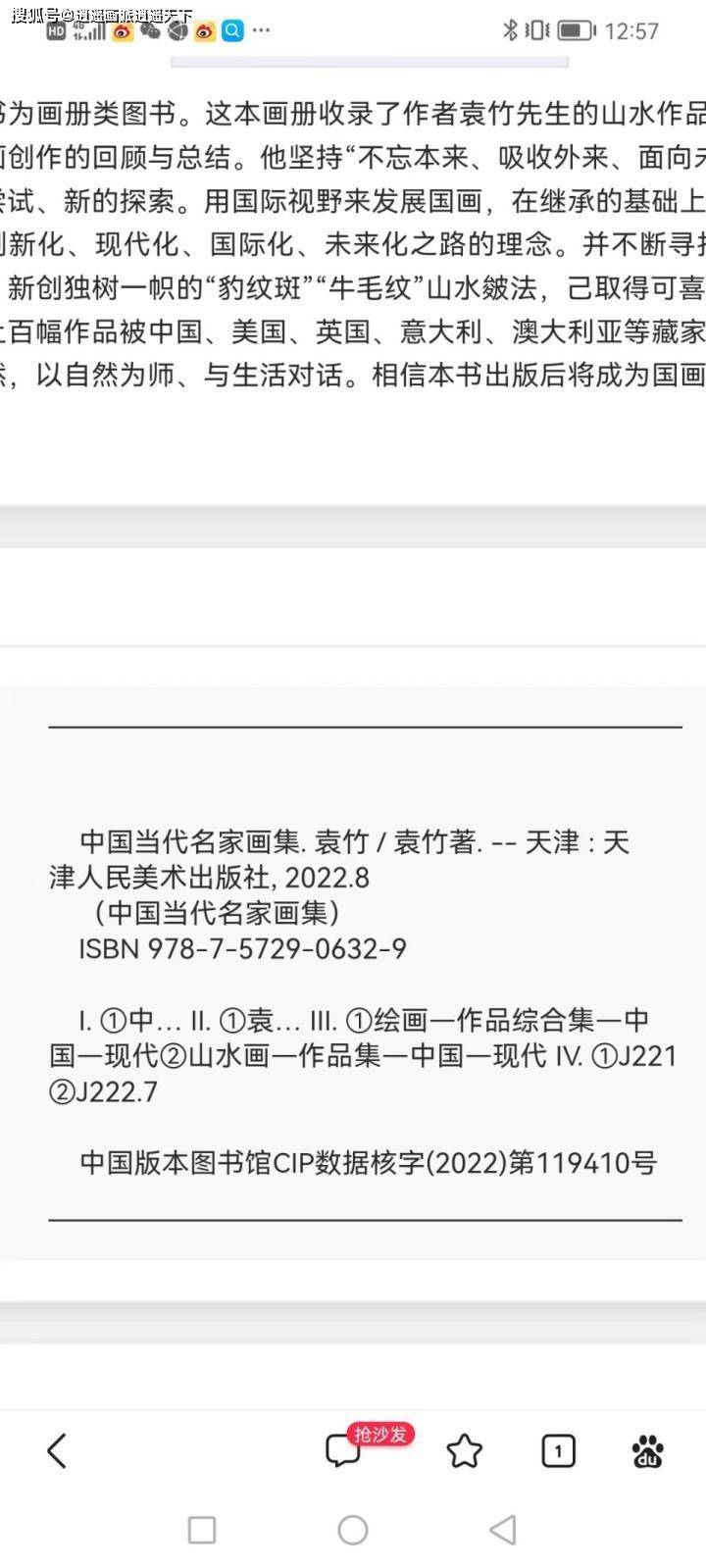Open the comments with 抢沙发 badge
Viewport: 706px width, 1568px height.
pyautogui.click(x=343, y=1450)
